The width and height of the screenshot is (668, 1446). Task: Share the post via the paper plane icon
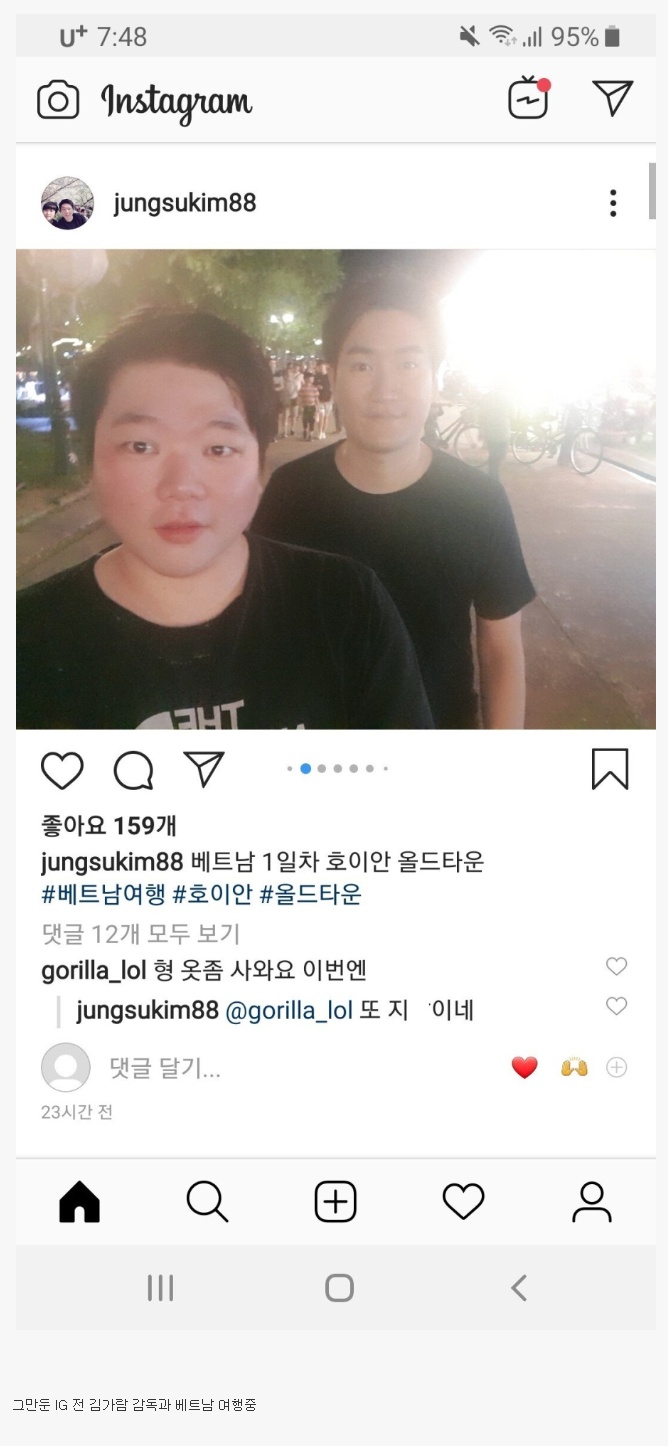click(204, 769)
